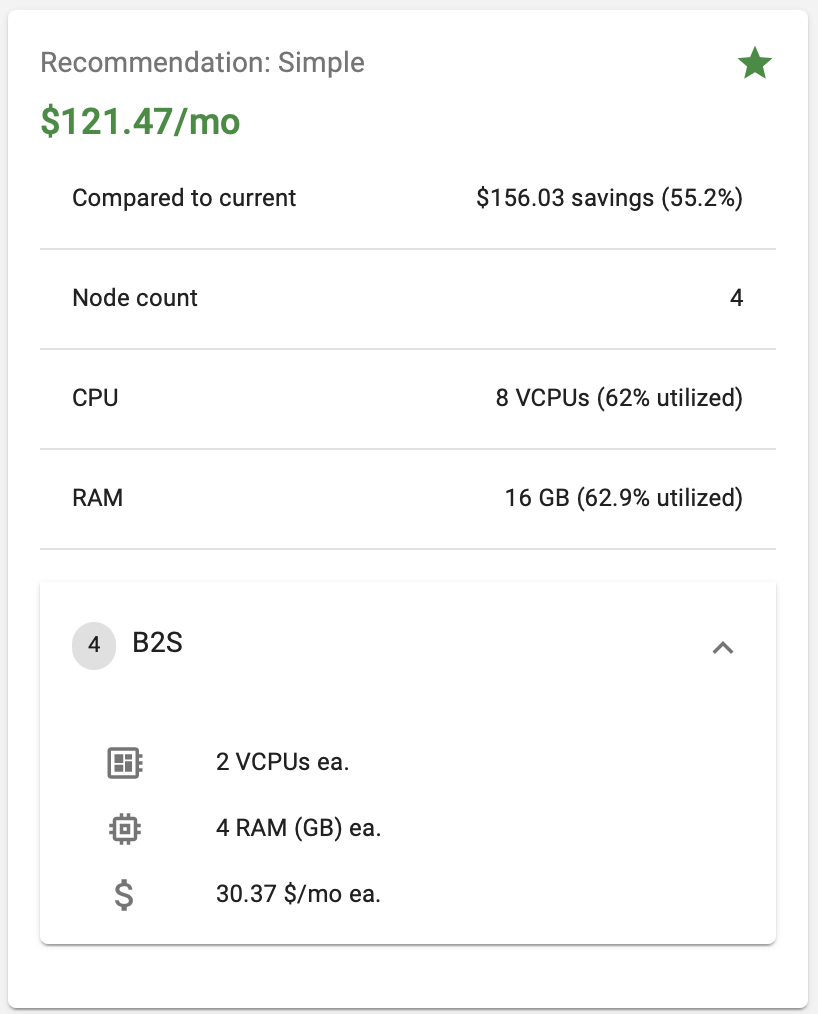
Task: Open the B2S machine type label
Action: [x=158, y=645]
